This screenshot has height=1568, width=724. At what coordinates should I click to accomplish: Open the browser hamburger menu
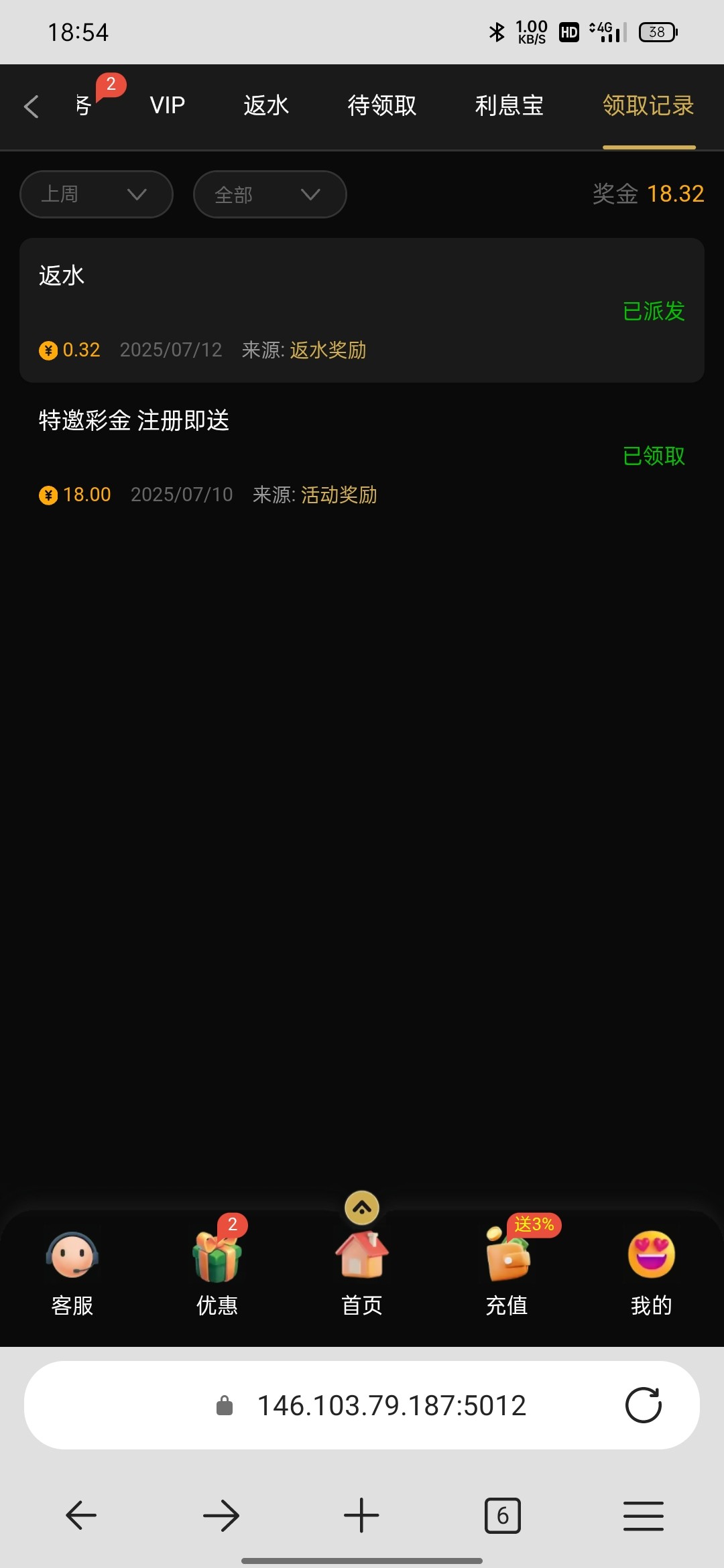coord(643,1515)
